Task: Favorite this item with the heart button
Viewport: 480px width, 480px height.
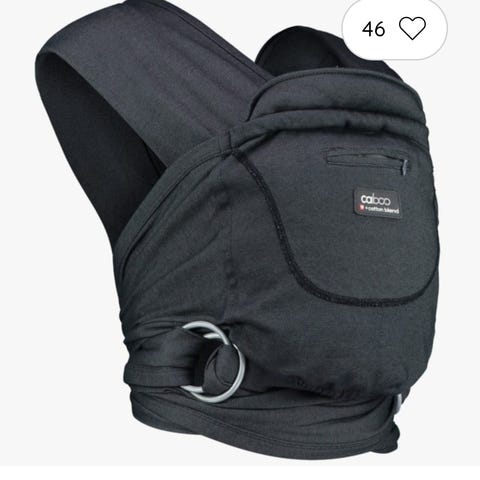Action: 412,29
